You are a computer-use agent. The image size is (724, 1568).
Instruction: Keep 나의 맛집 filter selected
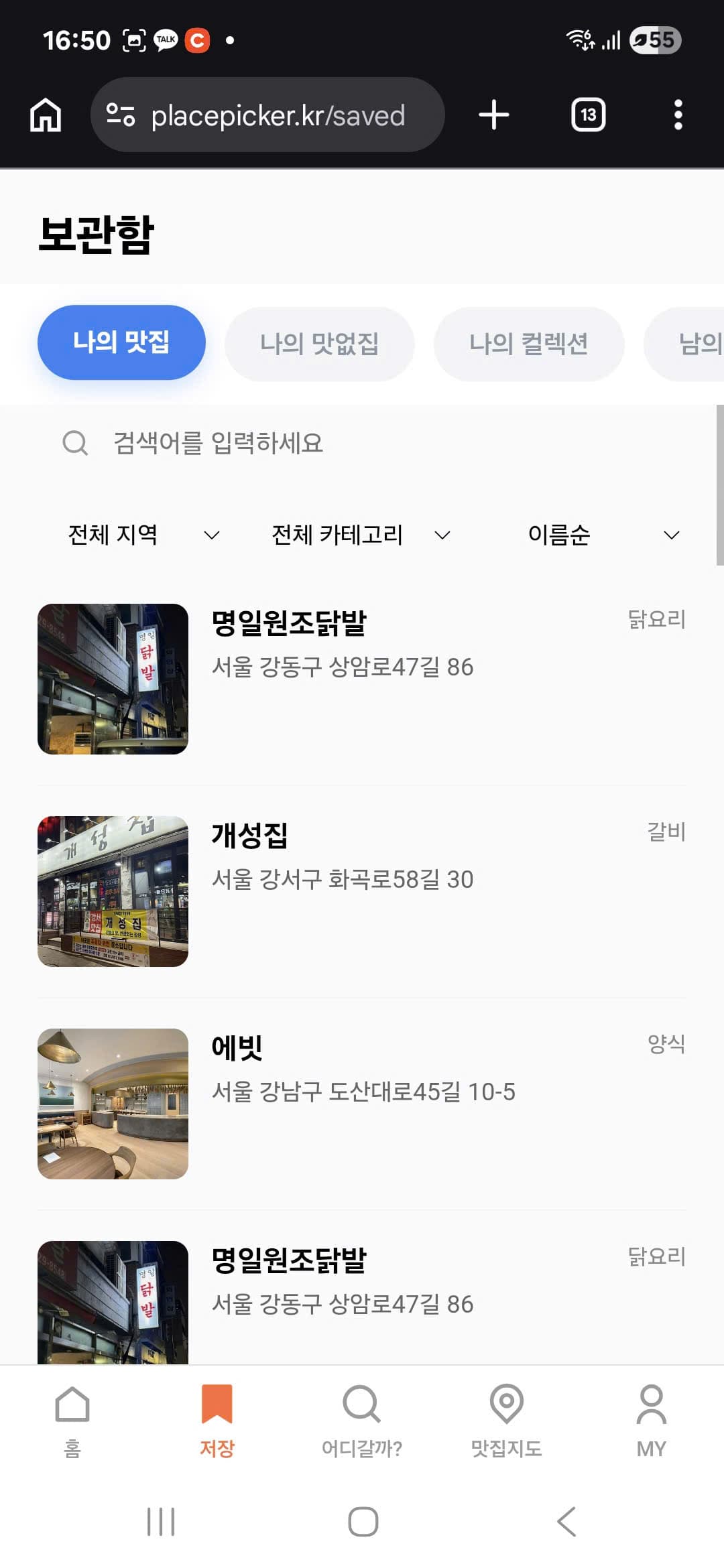[x=121, y=342]
